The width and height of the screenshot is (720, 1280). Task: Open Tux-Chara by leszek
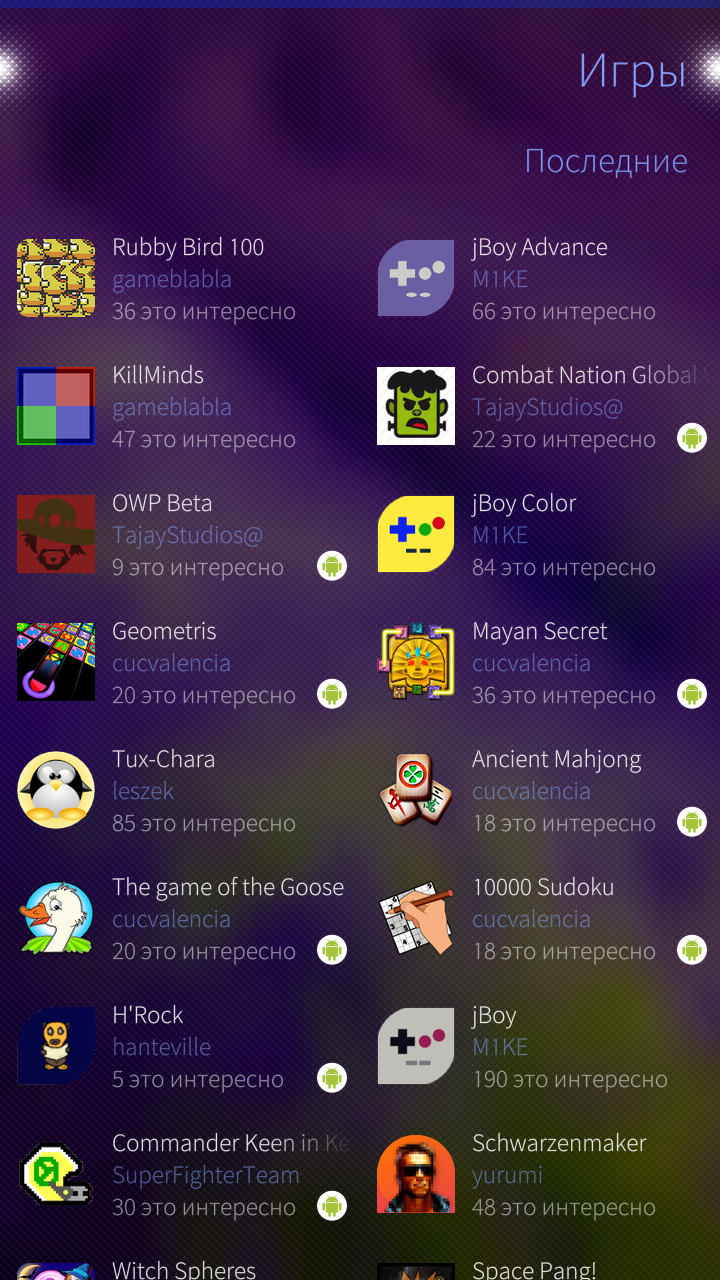tap(180, 790)
